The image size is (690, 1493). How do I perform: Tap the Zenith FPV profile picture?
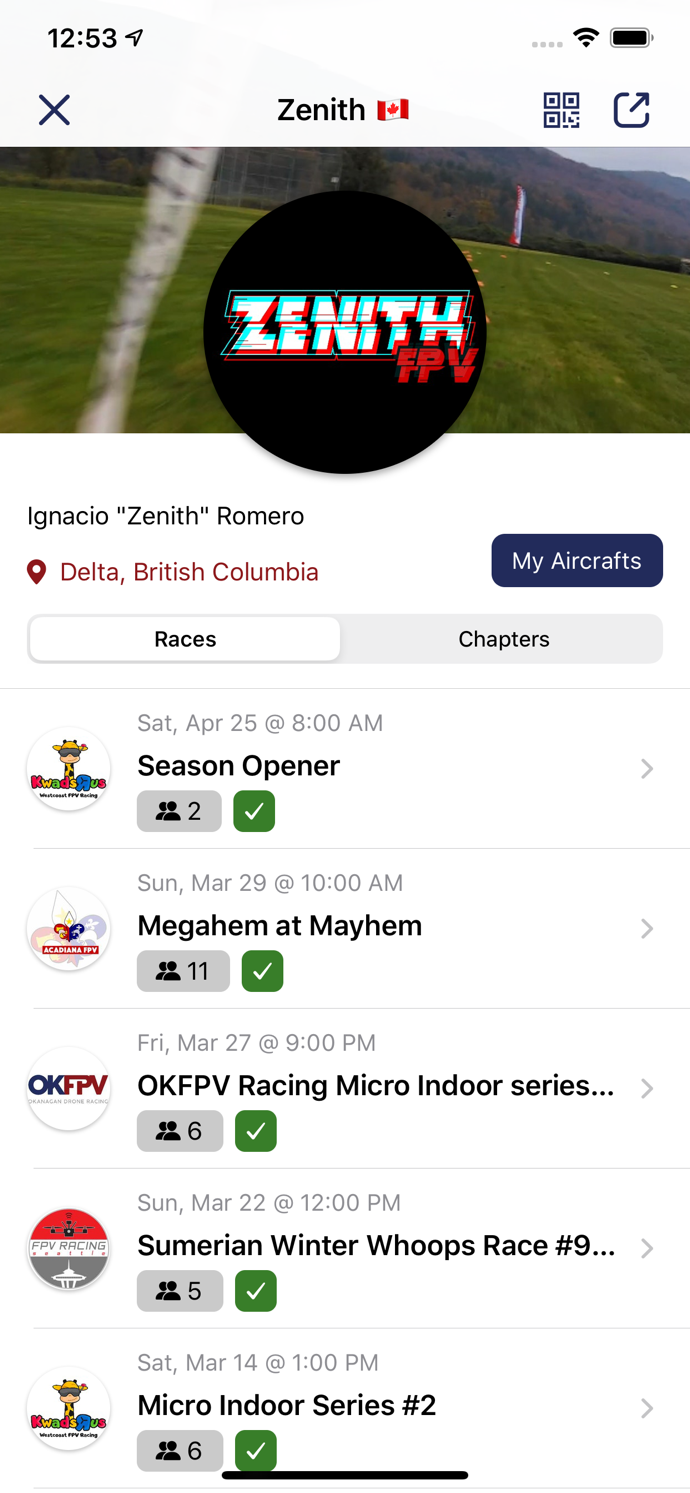tap(345, 332)
